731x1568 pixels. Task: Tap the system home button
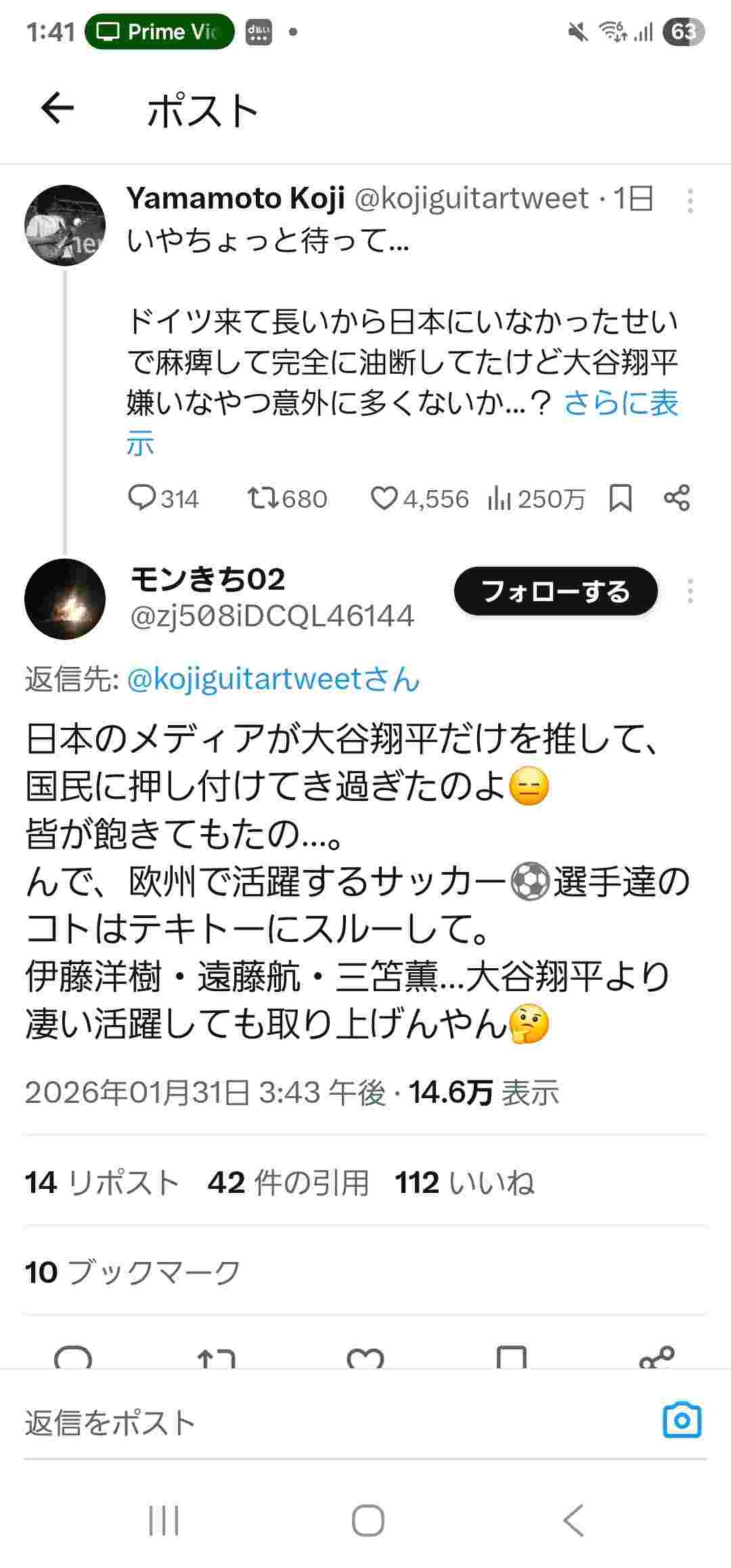click(x=368, y=1521)
